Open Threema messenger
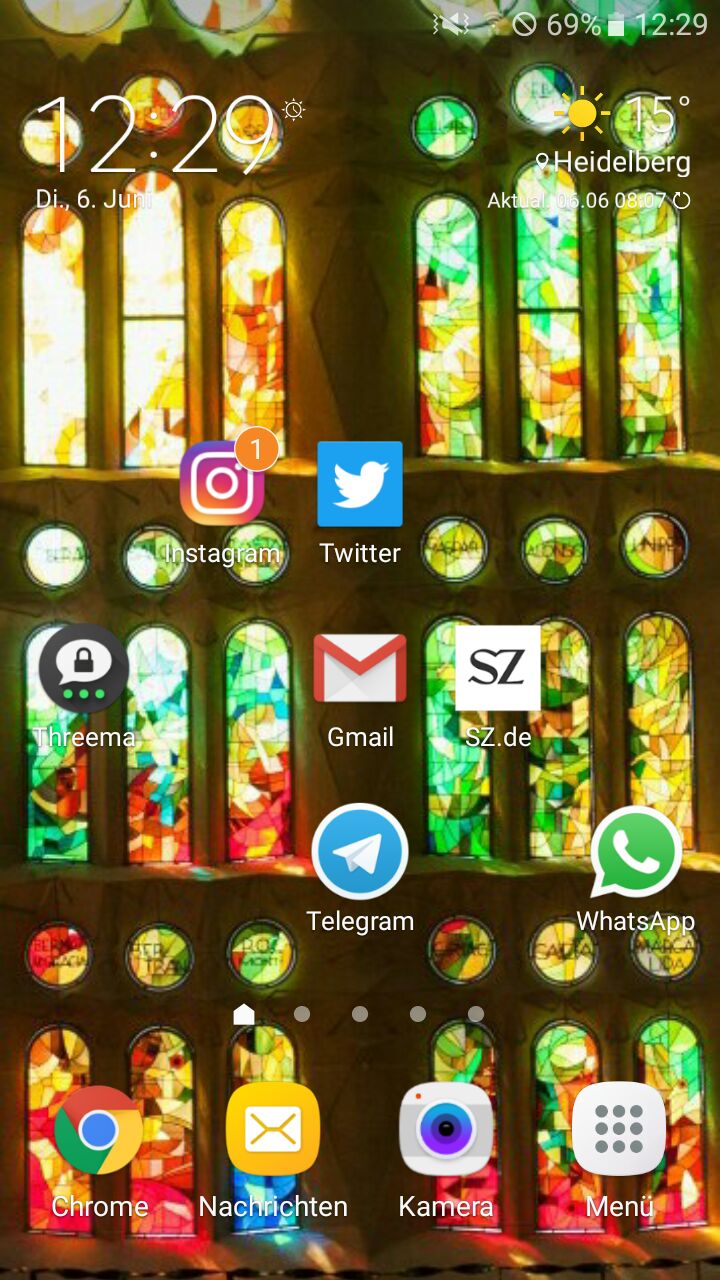720x1280 pixels. coord(84,668)
